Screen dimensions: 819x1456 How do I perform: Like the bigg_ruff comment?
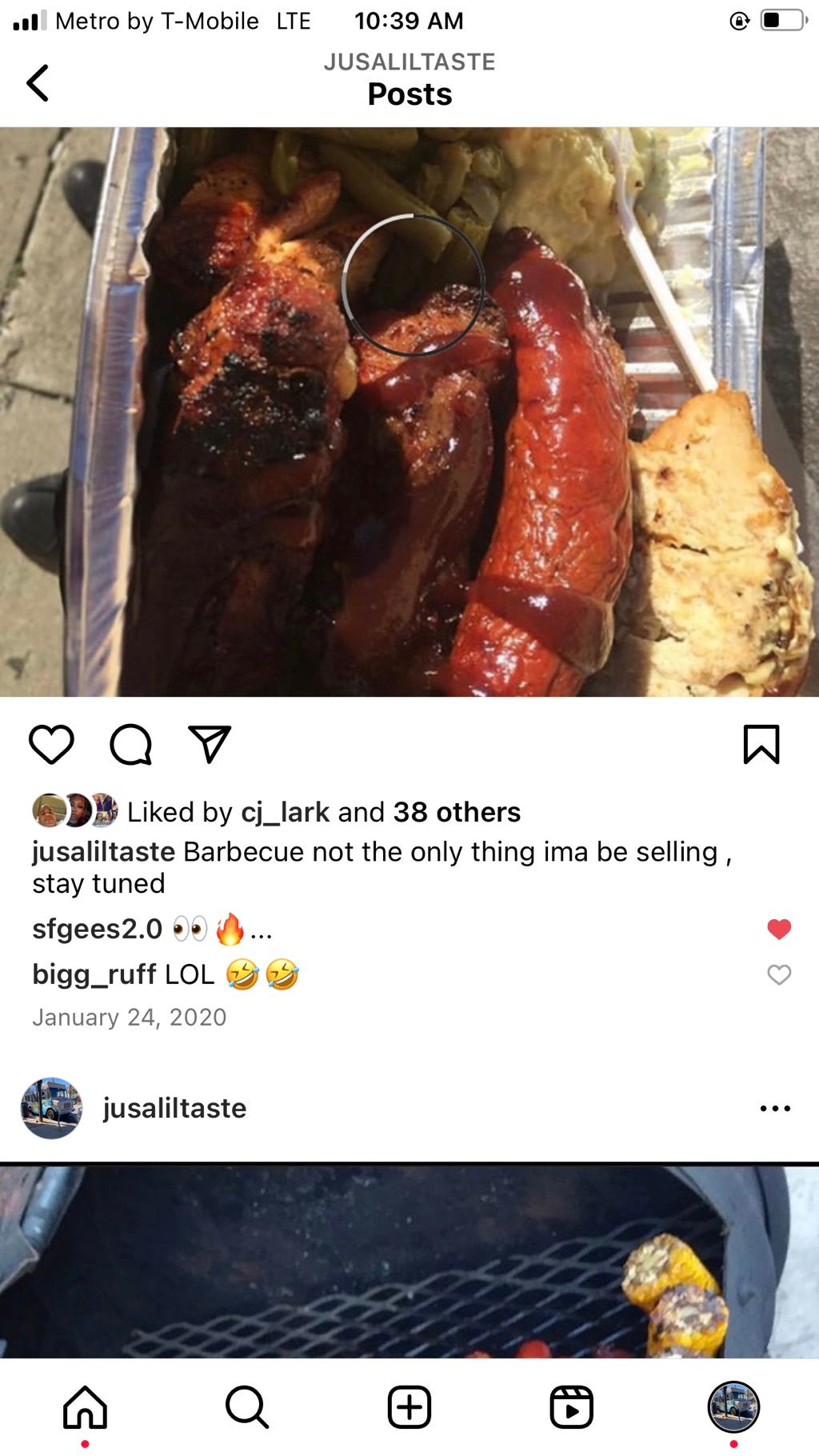point(778,974)
